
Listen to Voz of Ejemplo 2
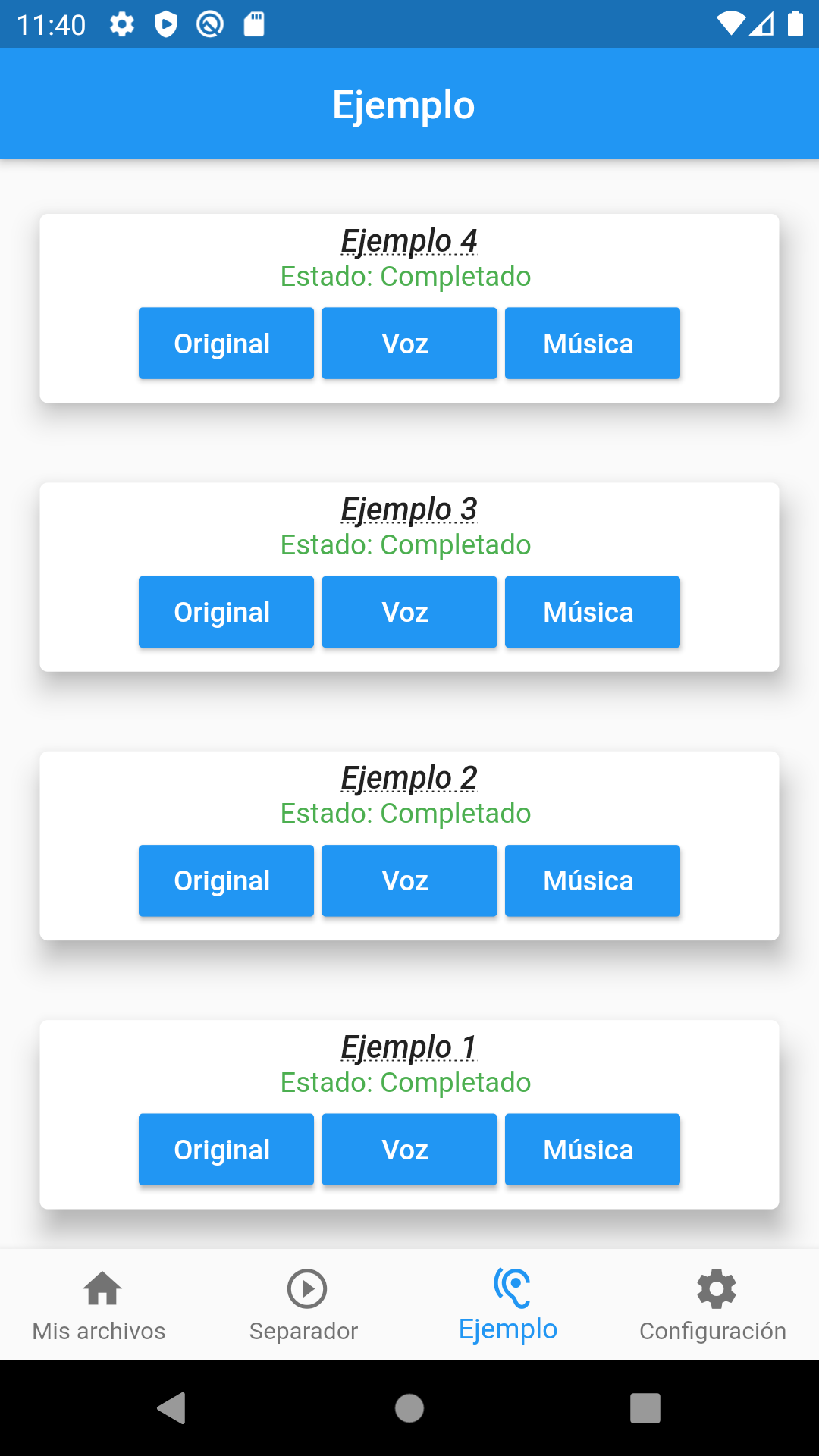tap(409, 880)
